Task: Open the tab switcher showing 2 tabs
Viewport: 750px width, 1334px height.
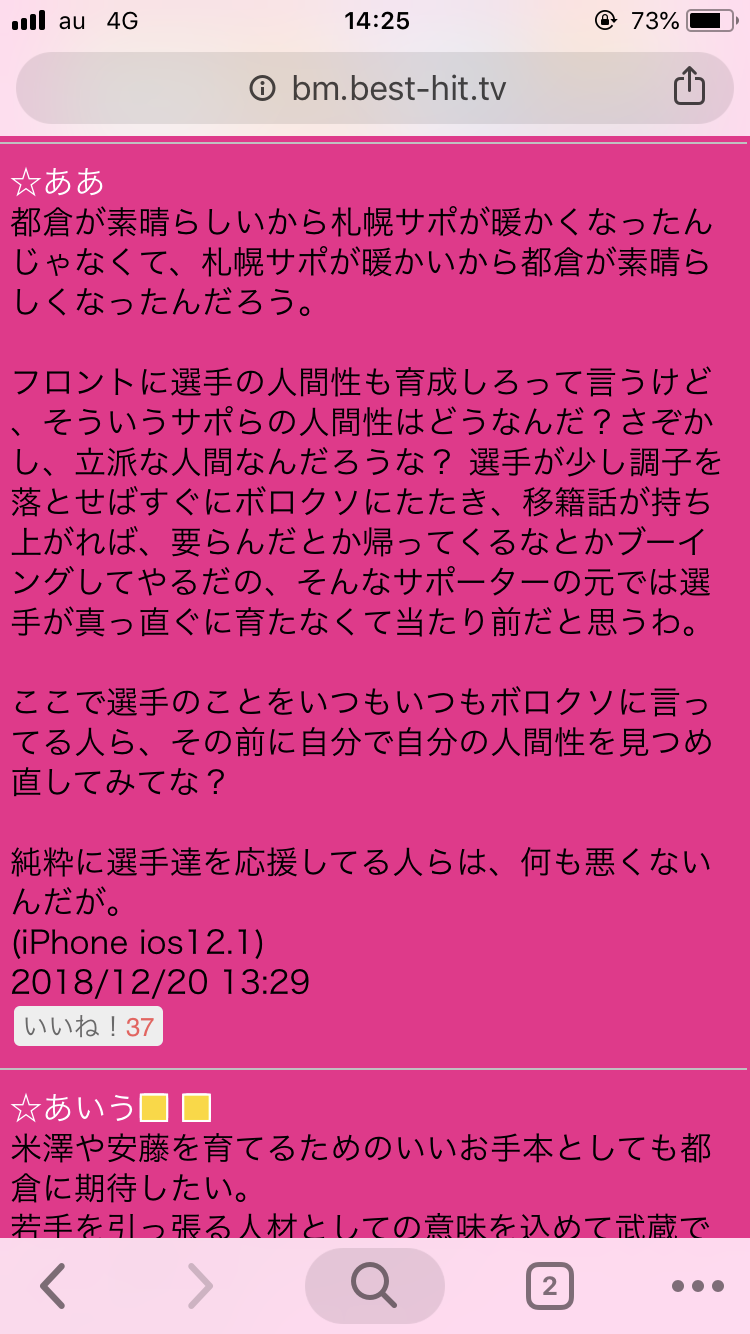Action: tap(549, 1286)
